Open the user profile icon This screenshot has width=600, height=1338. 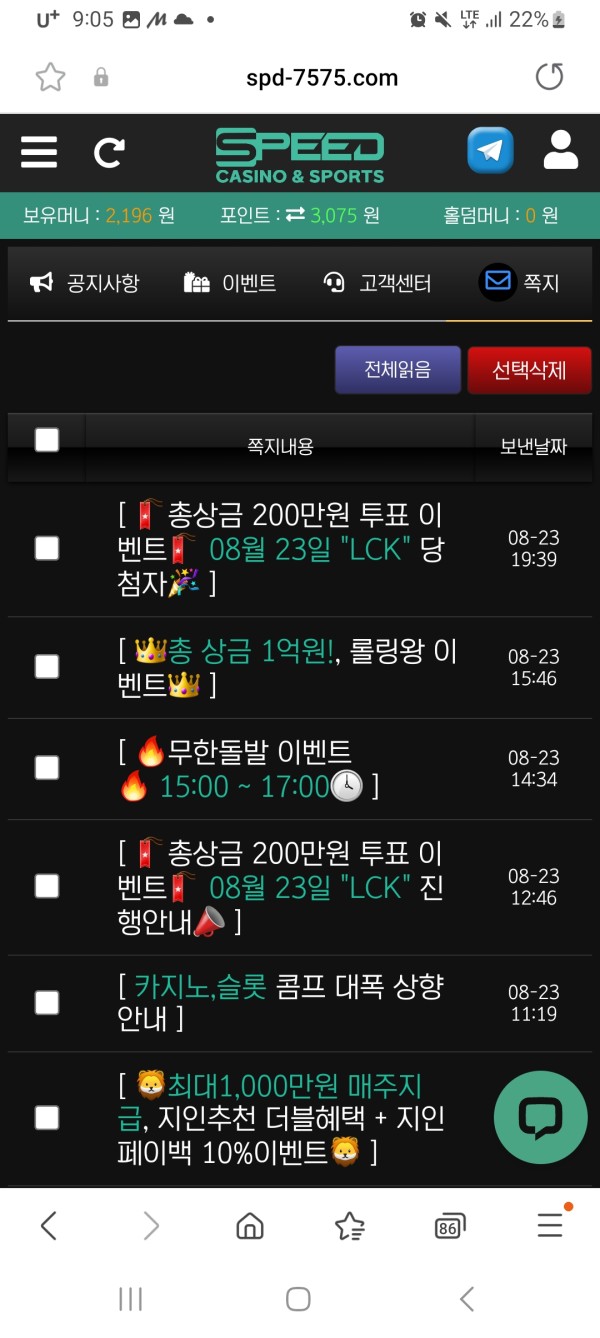click(561, 150)
